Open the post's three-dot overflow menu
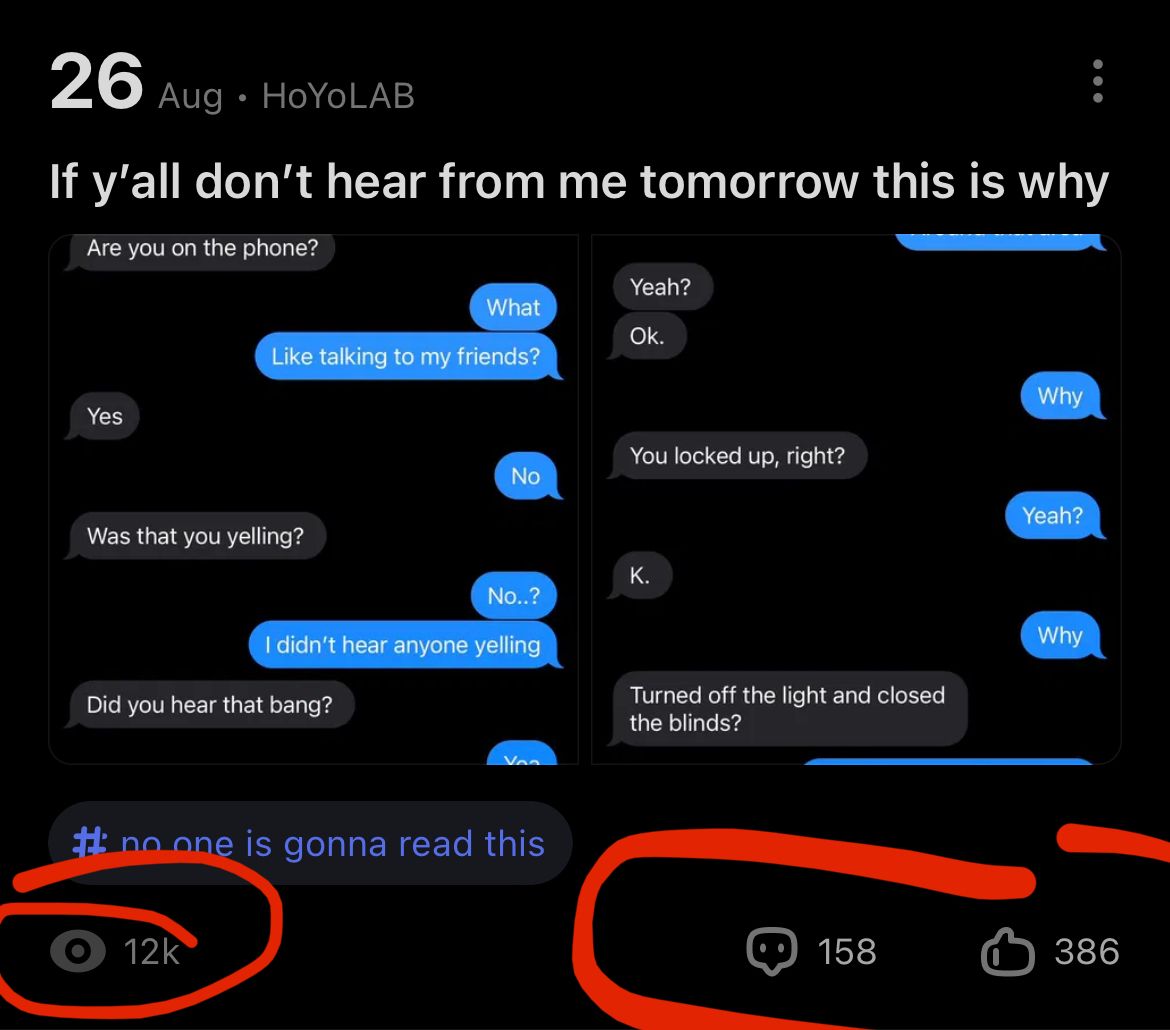Image resolution: width=1170 pixels, height=1030 pixels. 1097,82
